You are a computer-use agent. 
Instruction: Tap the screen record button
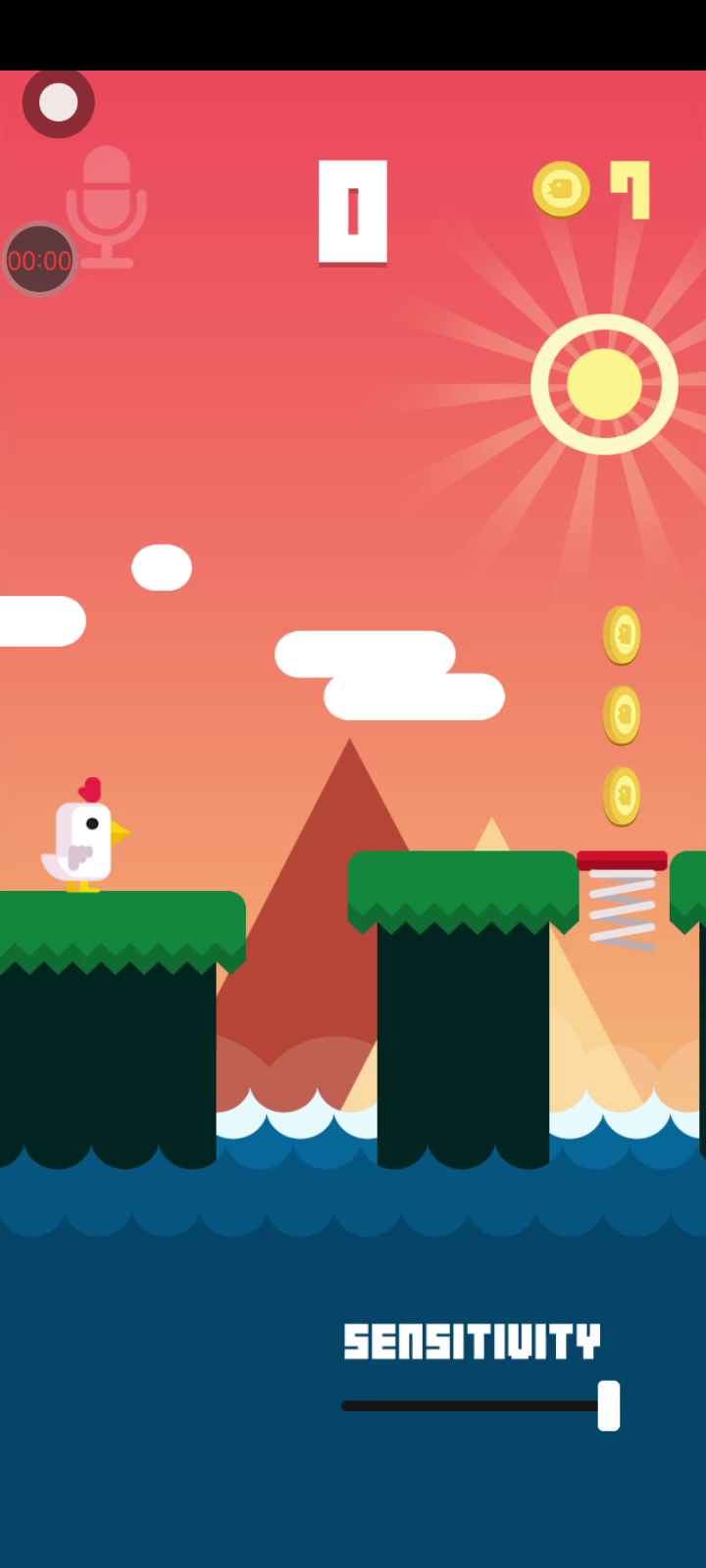pos(58,102)
